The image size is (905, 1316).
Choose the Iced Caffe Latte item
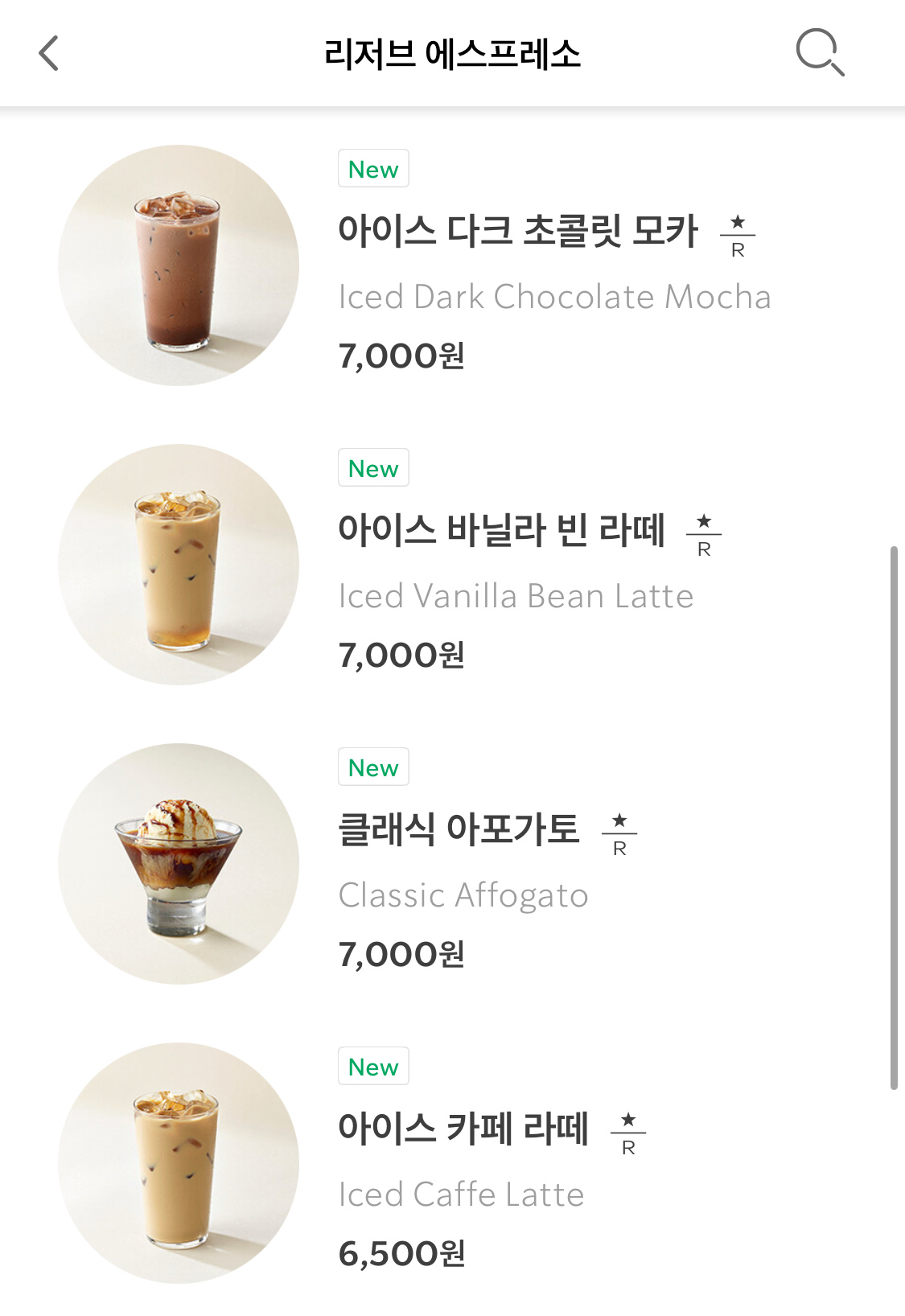tap(463, 1129)
